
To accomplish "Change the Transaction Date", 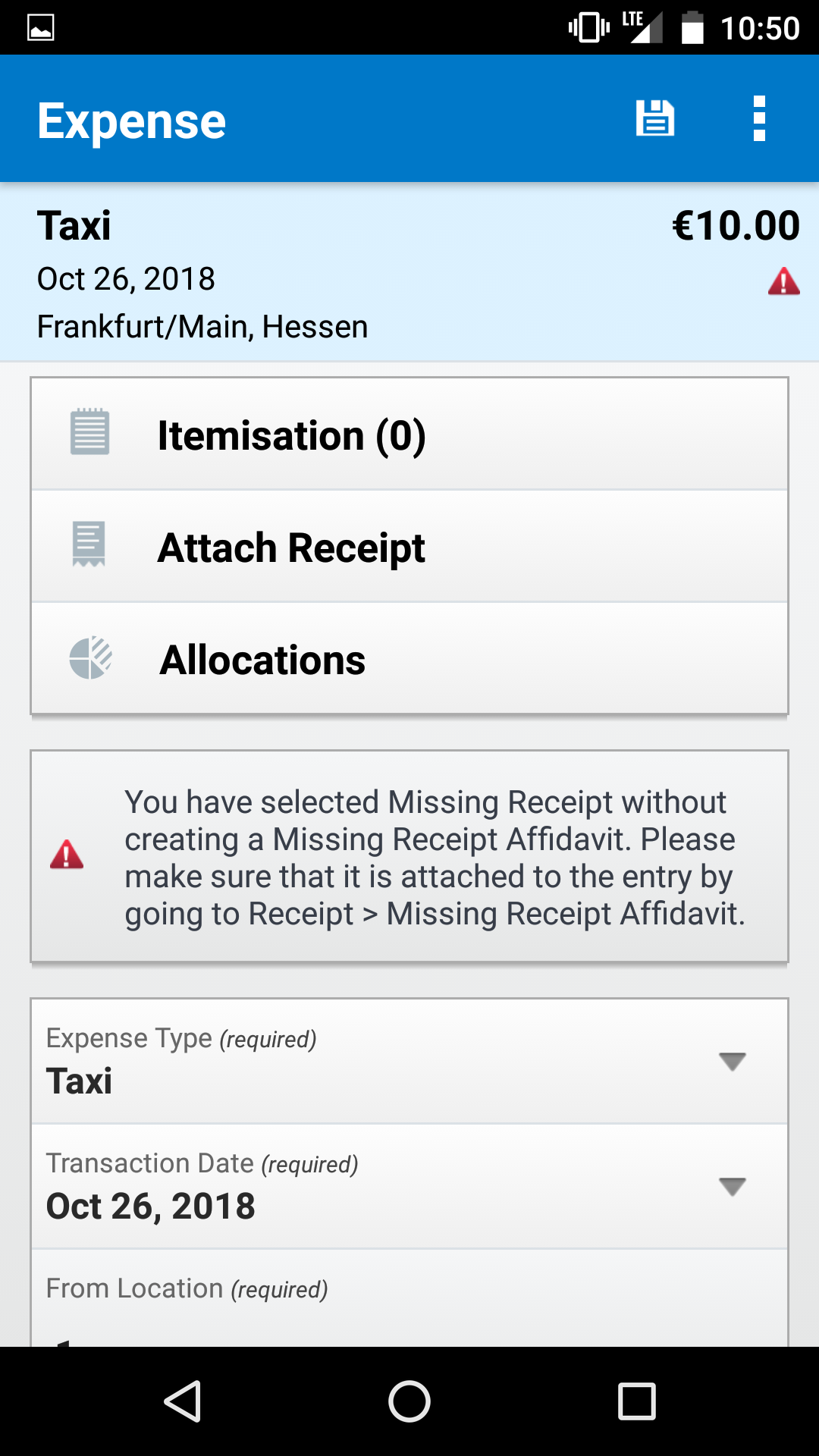I will tap(409, 1186).
